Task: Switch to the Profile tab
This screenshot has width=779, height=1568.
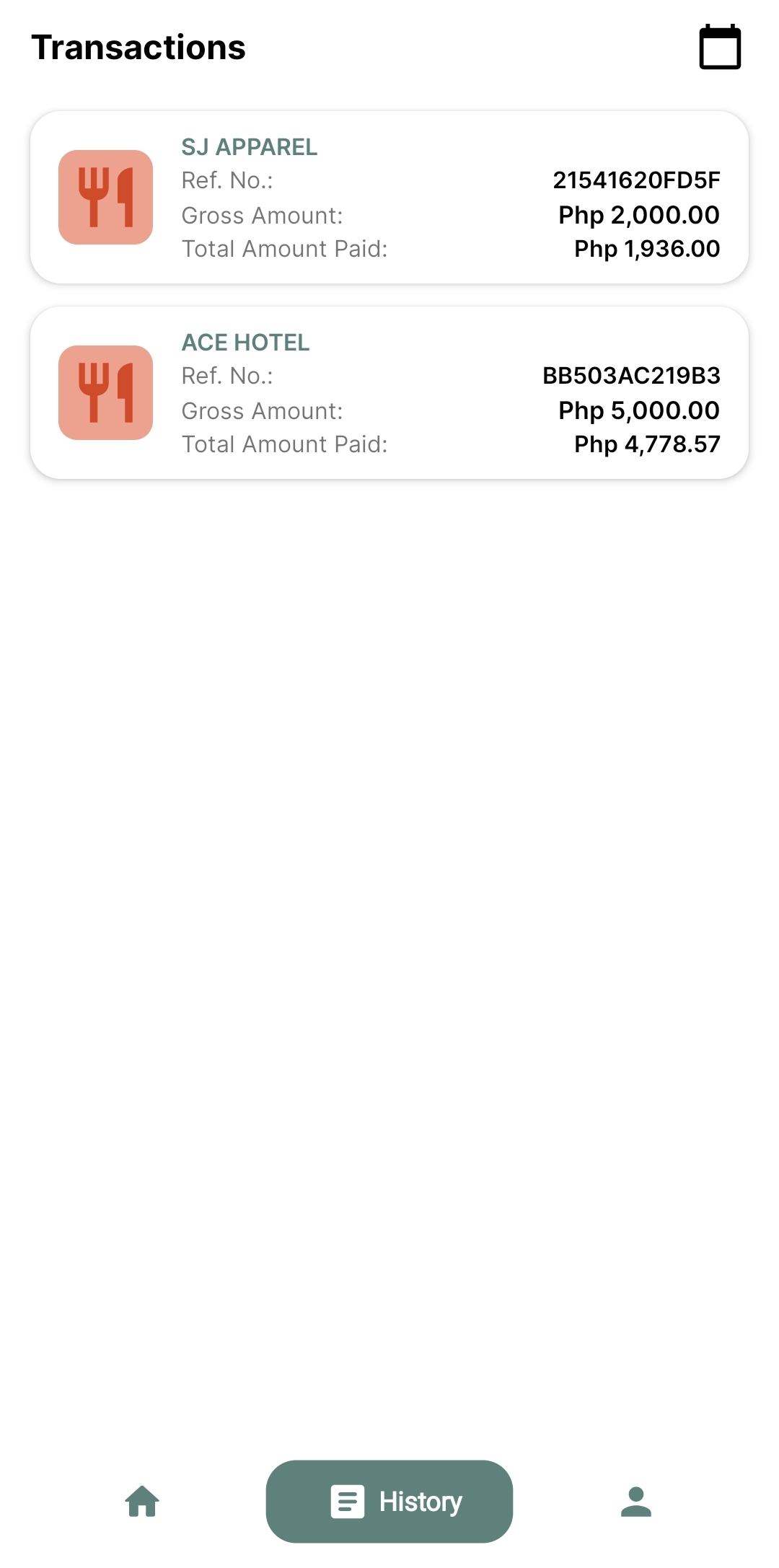Action: (x=635, y=1502)
